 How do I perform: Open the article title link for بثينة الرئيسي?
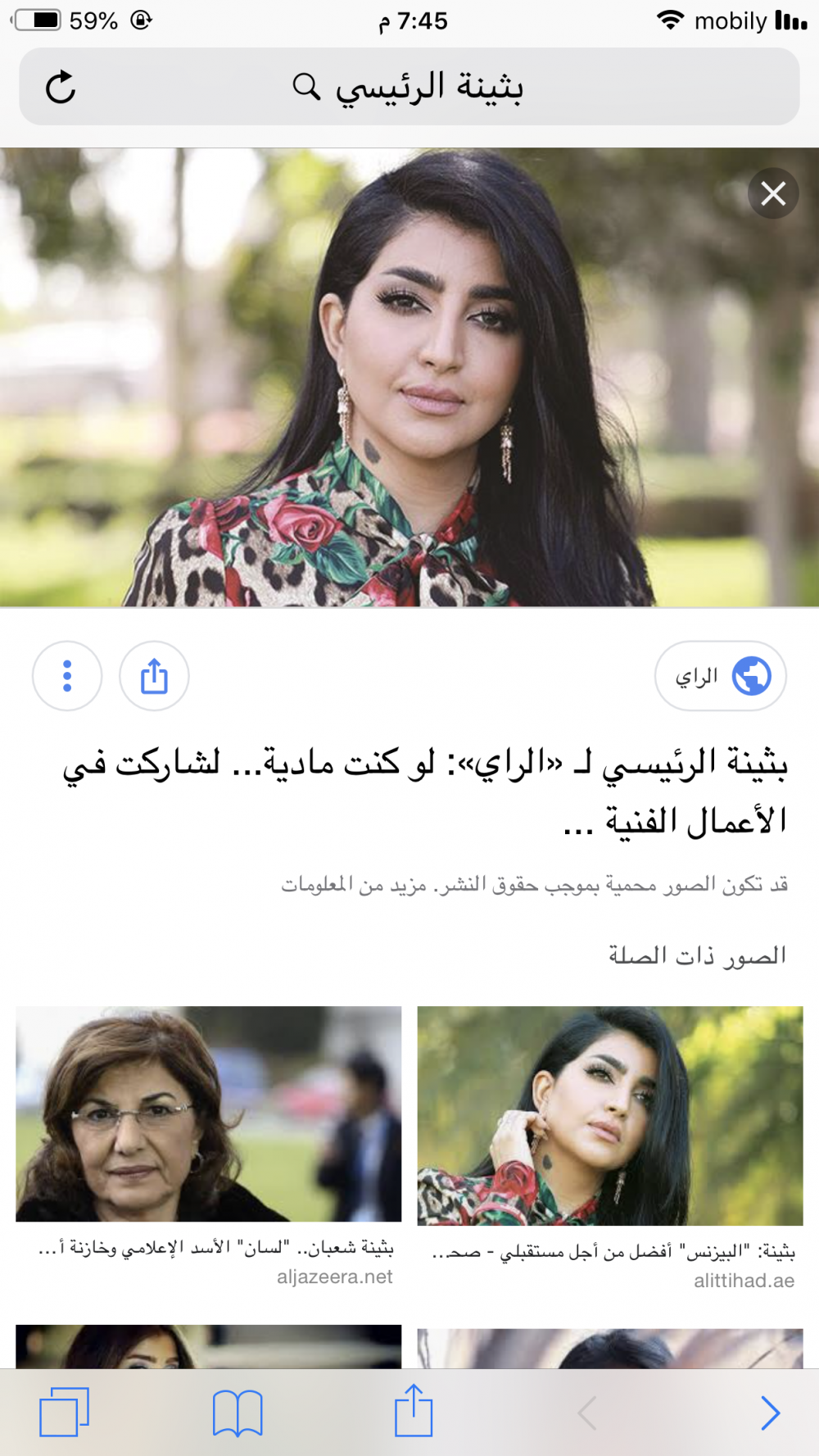point(426,792)
